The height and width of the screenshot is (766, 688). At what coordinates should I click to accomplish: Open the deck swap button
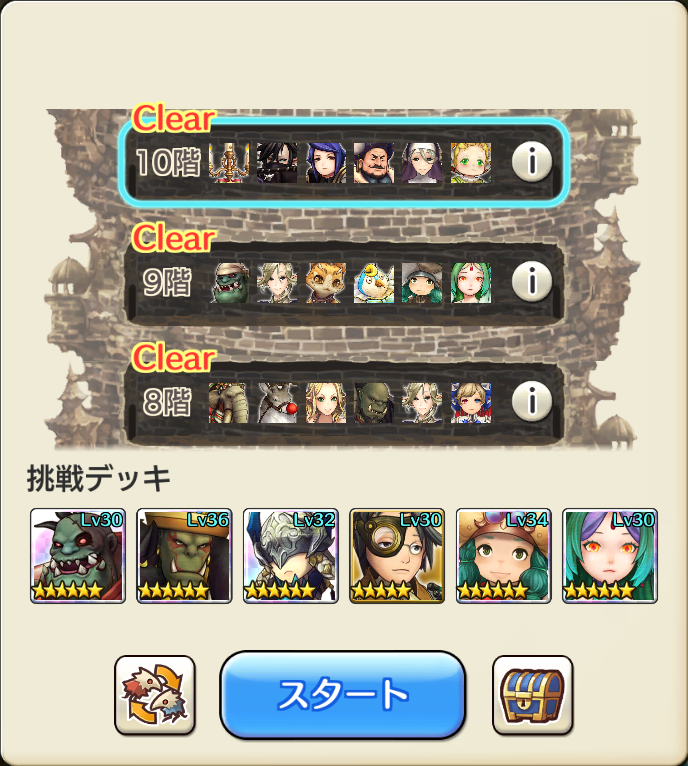155,695
